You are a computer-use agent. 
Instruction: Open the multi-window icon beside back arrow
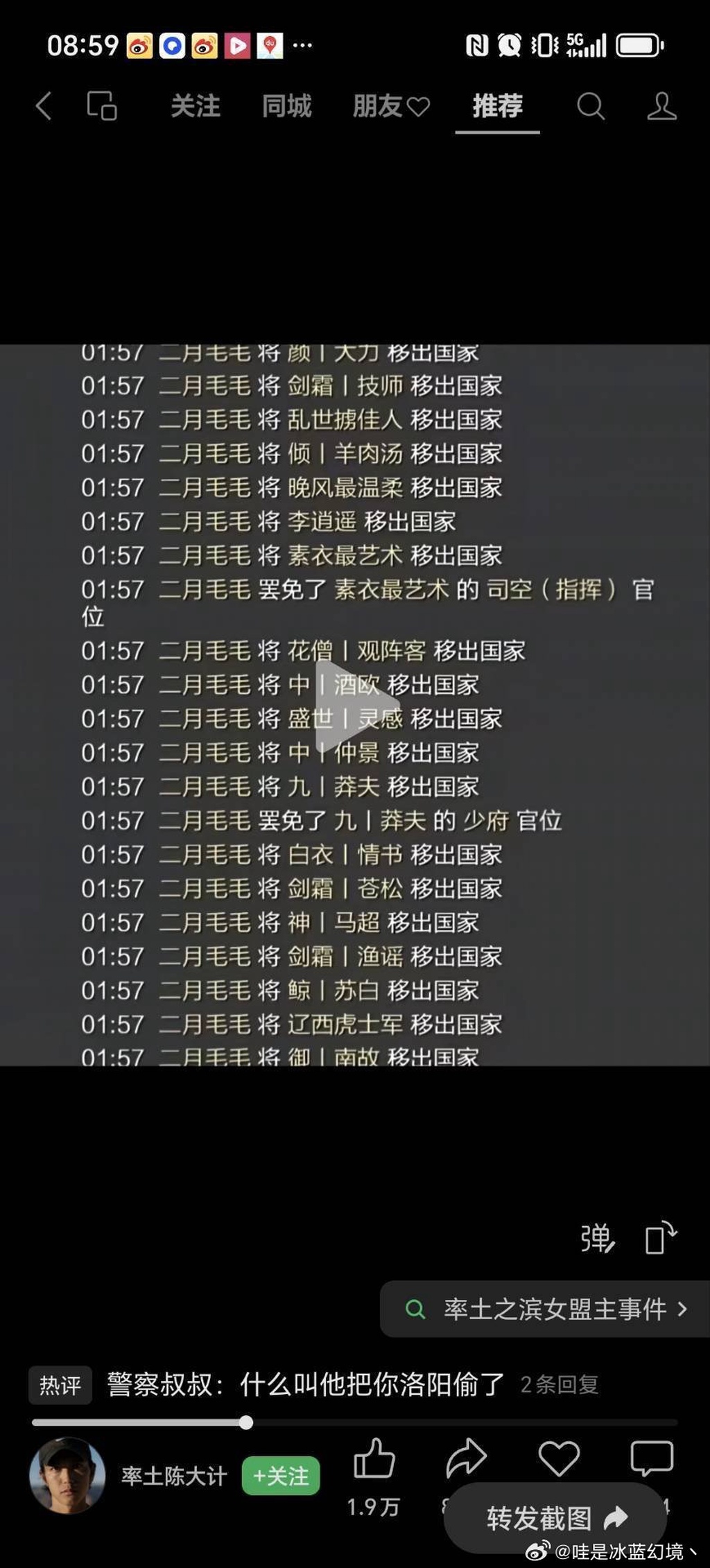click(102, 106)
